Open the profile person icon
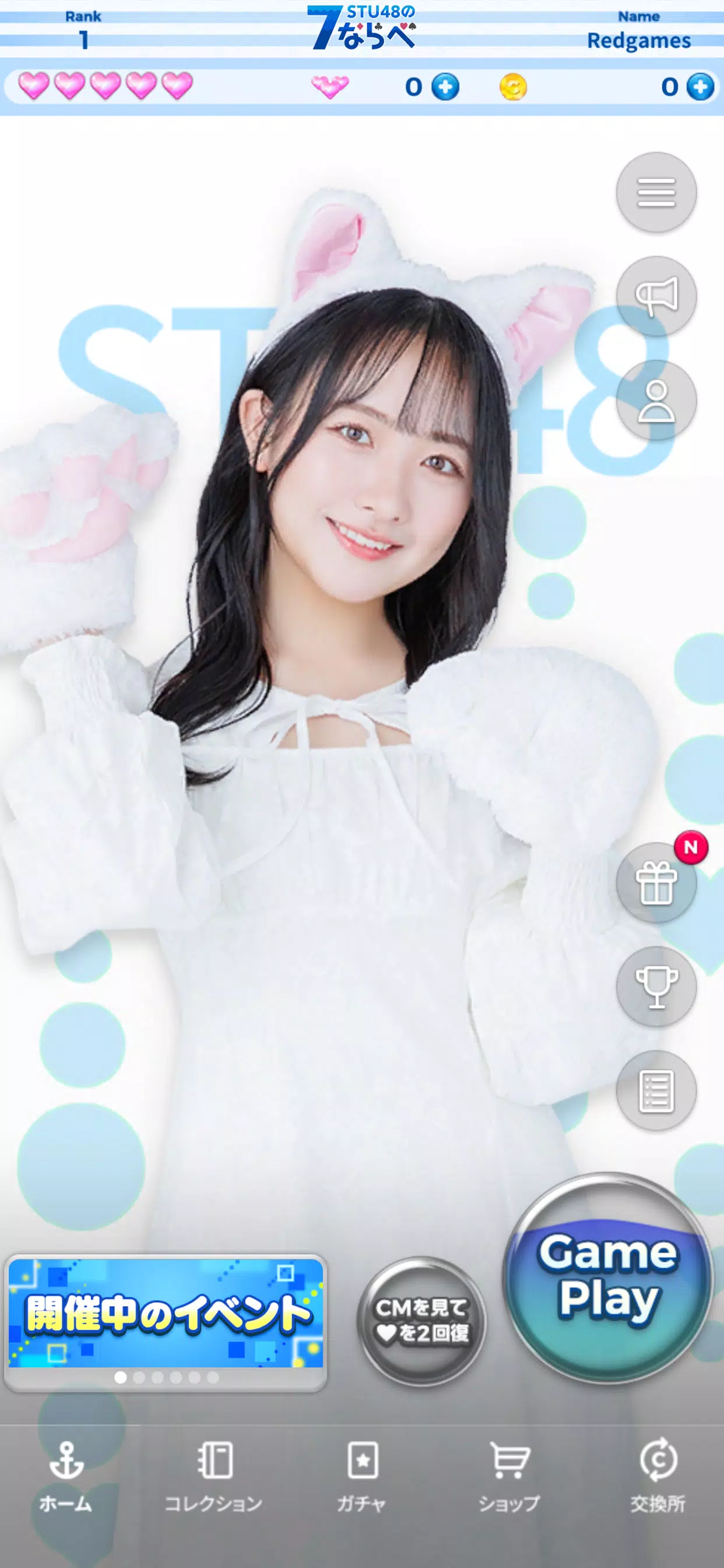724x1568 pixels. [x=656, y=400]
